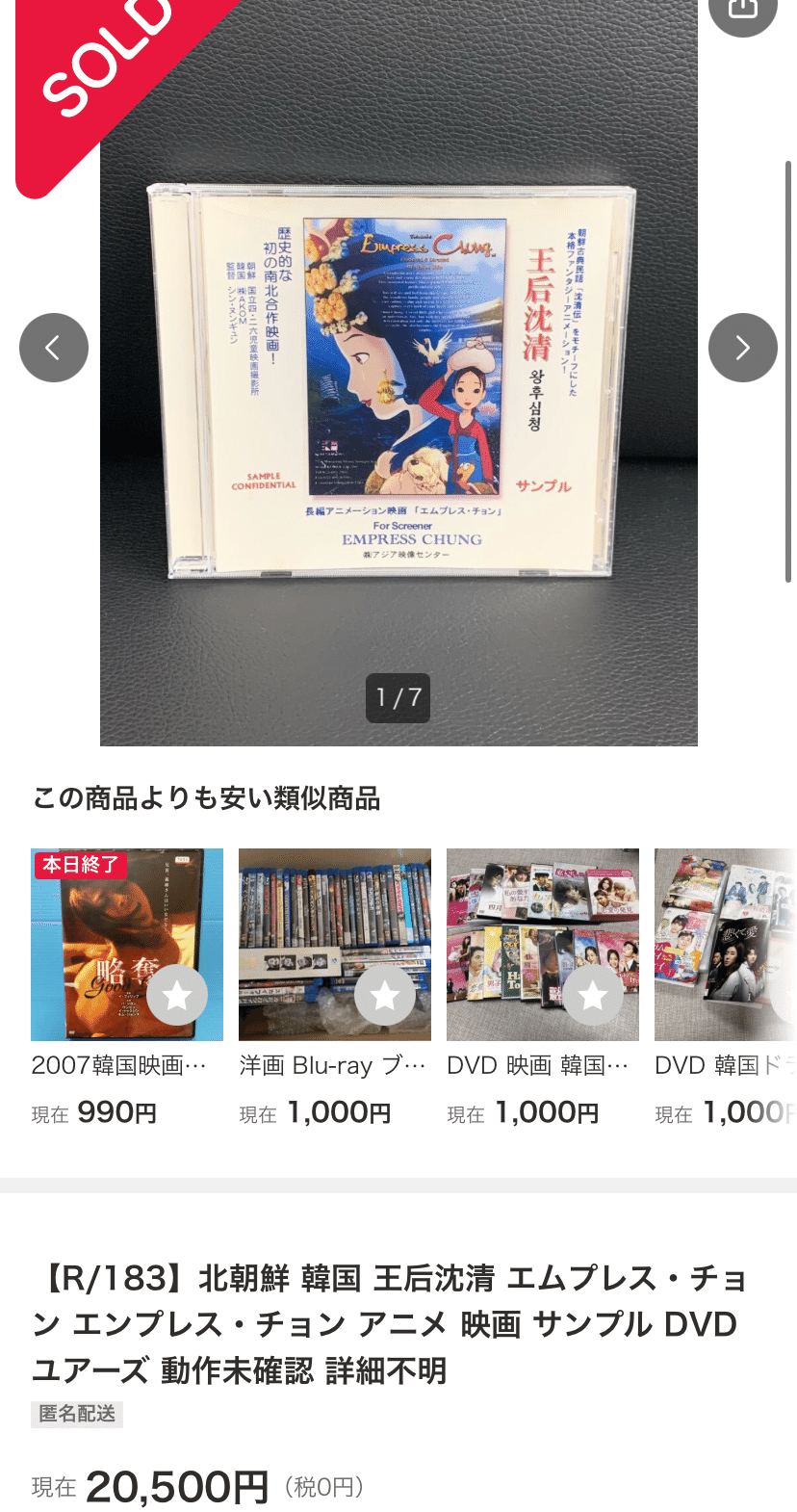This screenshot has width=797, height=1512.
Task: Select the 匿名配送 shipping tag
Action: (x=77, y=1415)
